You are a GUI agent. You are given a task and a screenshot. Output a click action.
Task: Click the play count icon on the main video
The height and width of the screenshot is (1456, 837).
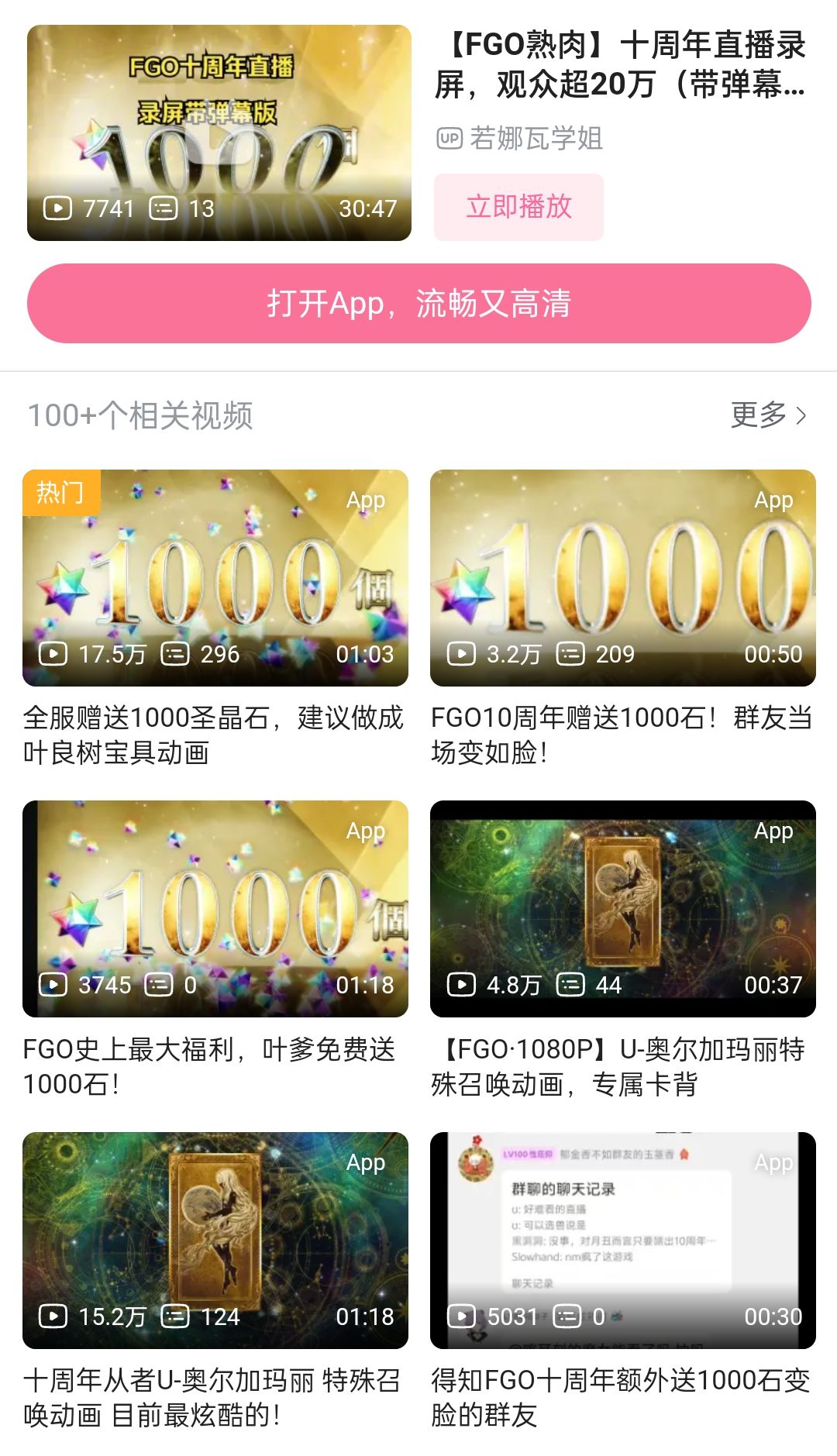point(57,208)
